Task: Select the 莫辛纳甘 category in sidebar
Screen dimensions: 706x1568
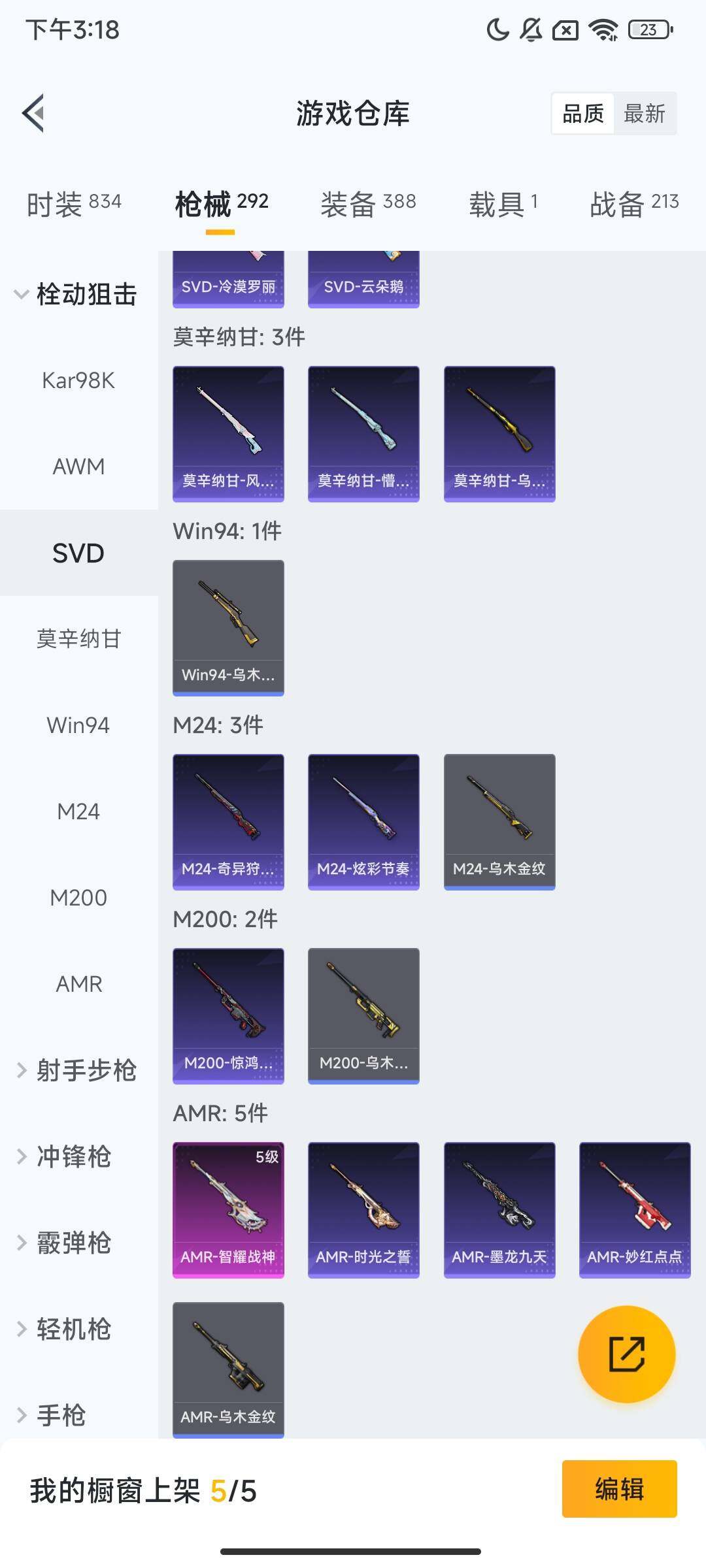Action: [78, 638]
